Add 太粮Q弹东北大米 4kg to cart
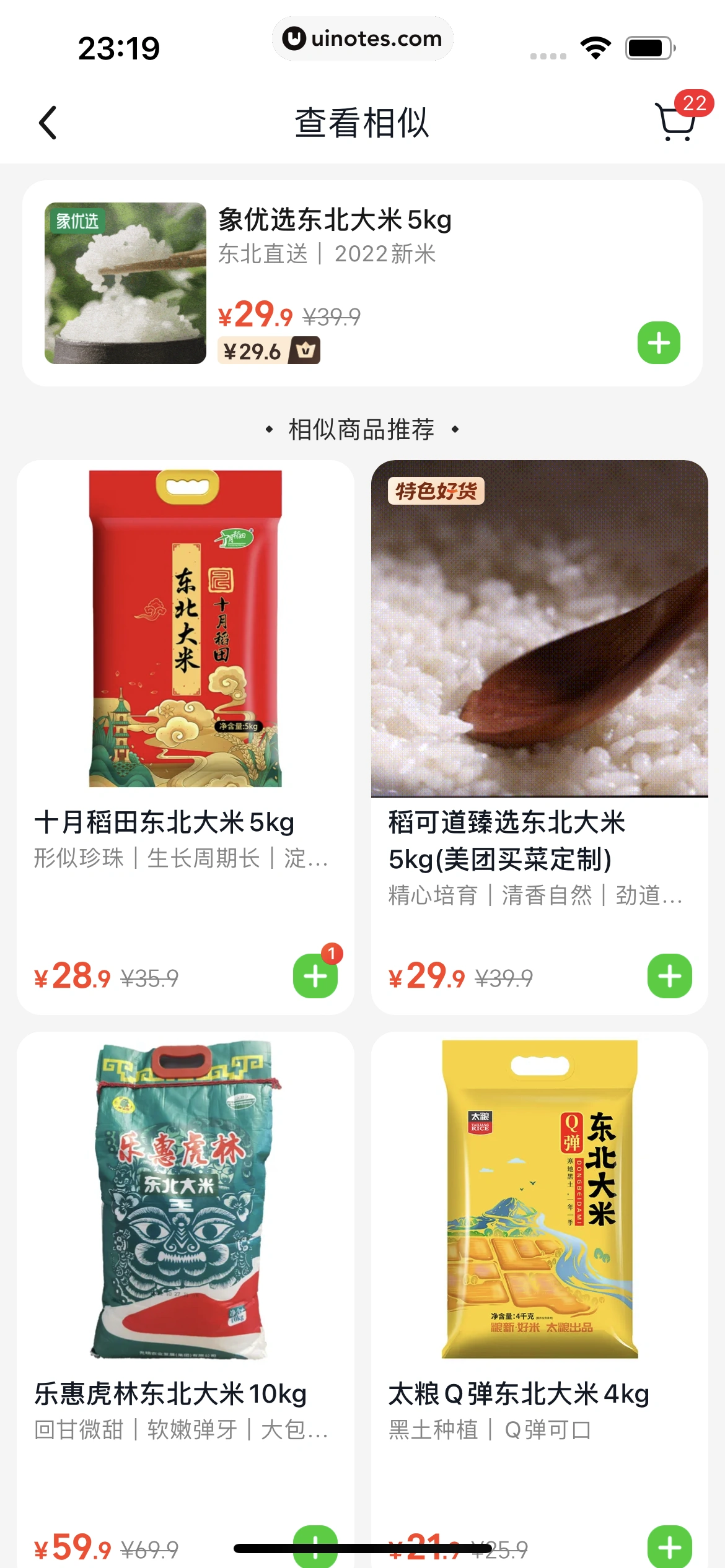This screenshot has height=1568, width=725. (669, 1546)
